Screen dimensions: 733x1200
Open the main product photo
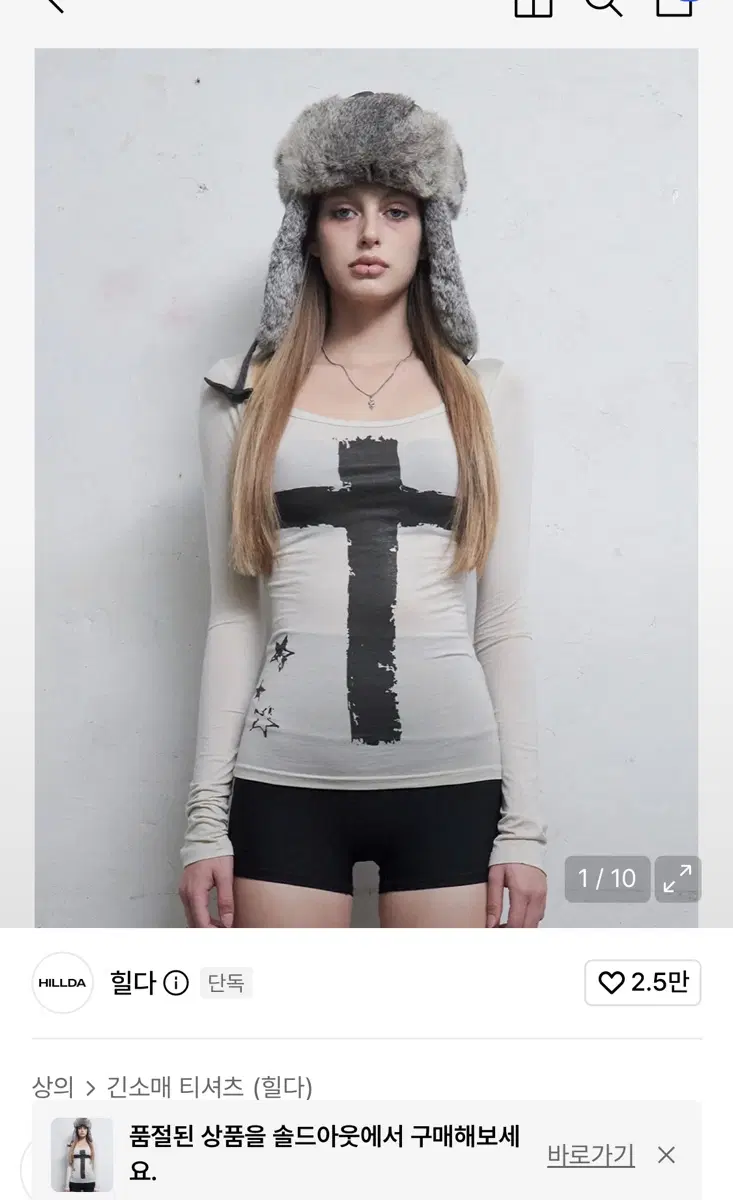coord(366,488)
